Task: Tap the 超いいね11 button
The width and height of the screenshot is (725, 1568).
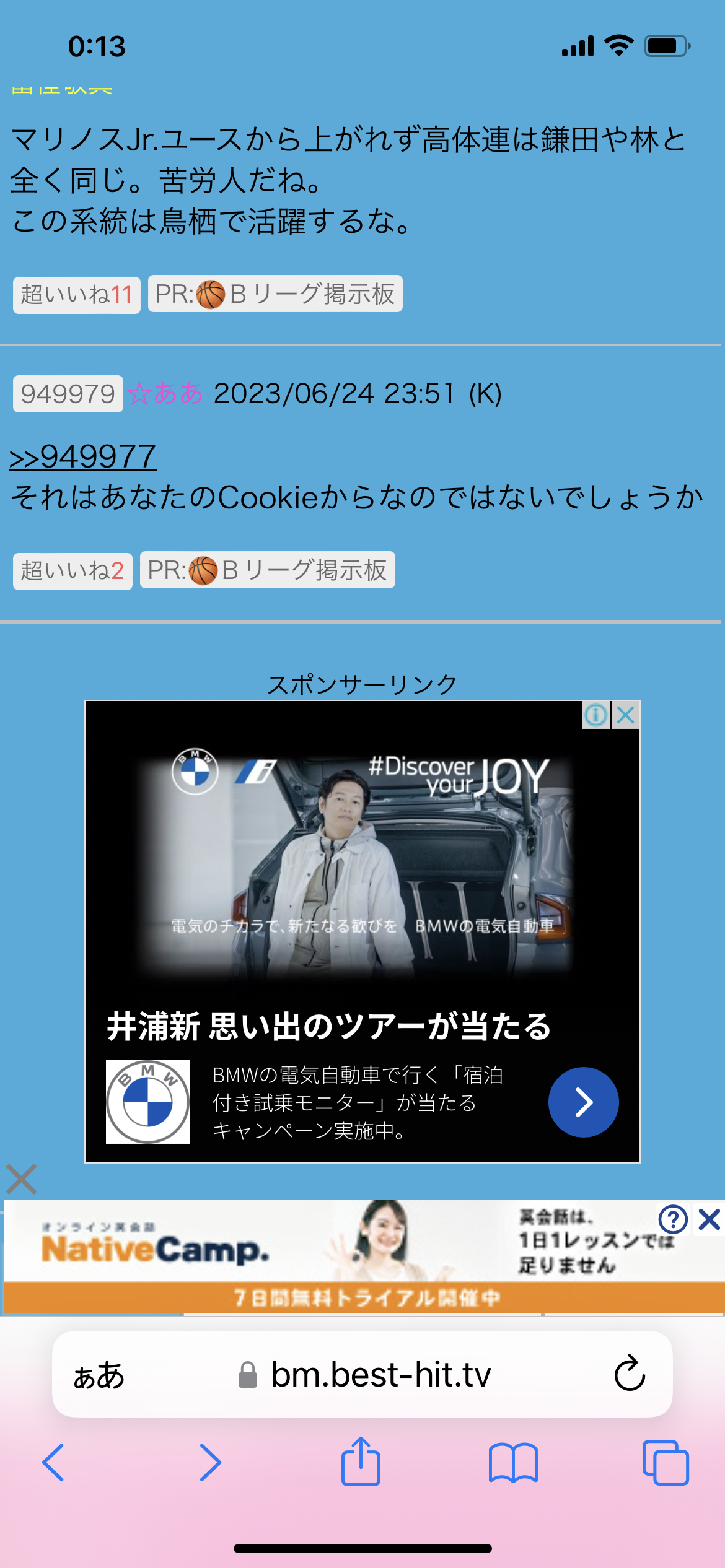Action: [x=77, y=295]
